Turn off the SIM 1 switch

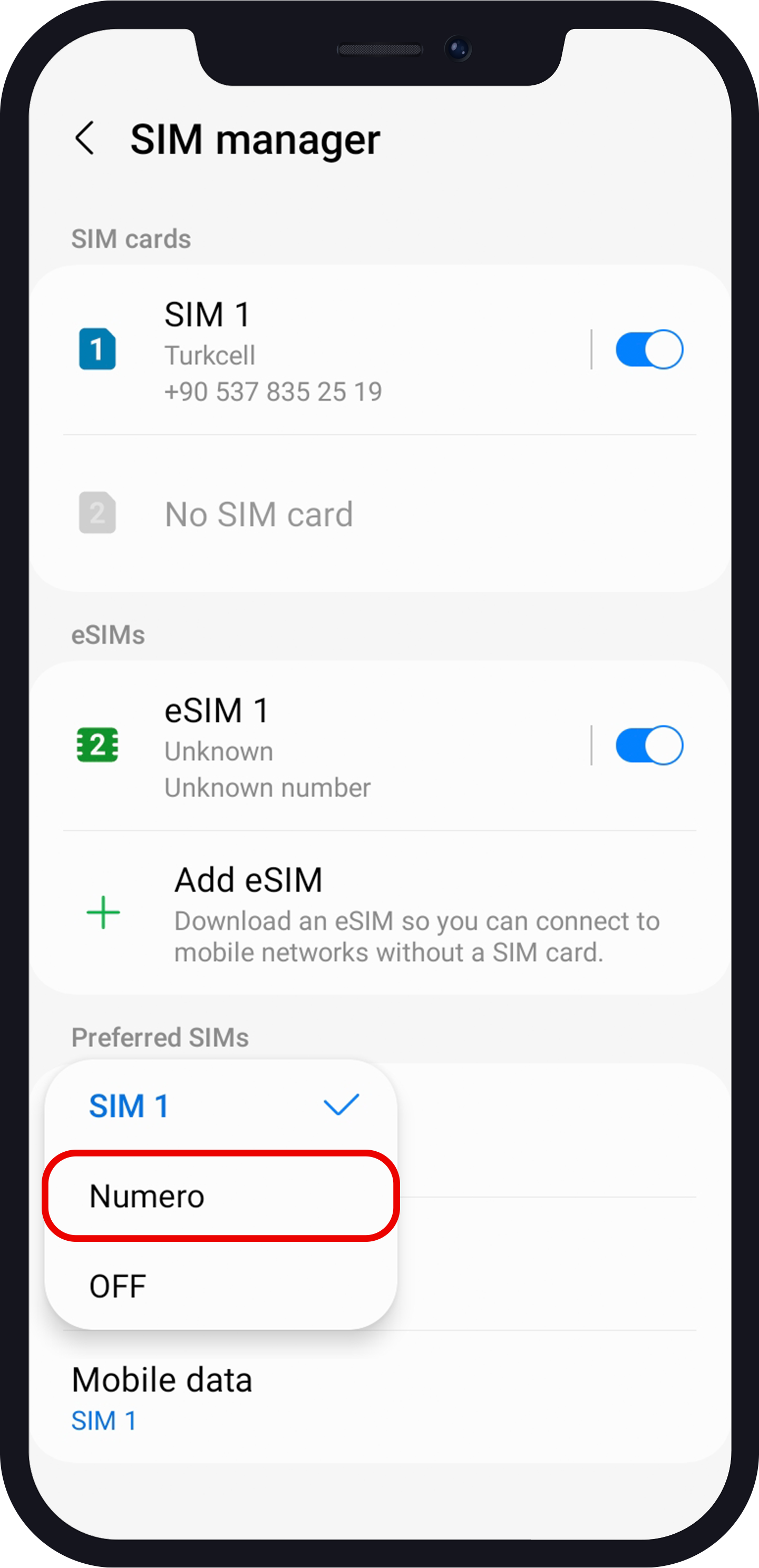coord(649,349)
